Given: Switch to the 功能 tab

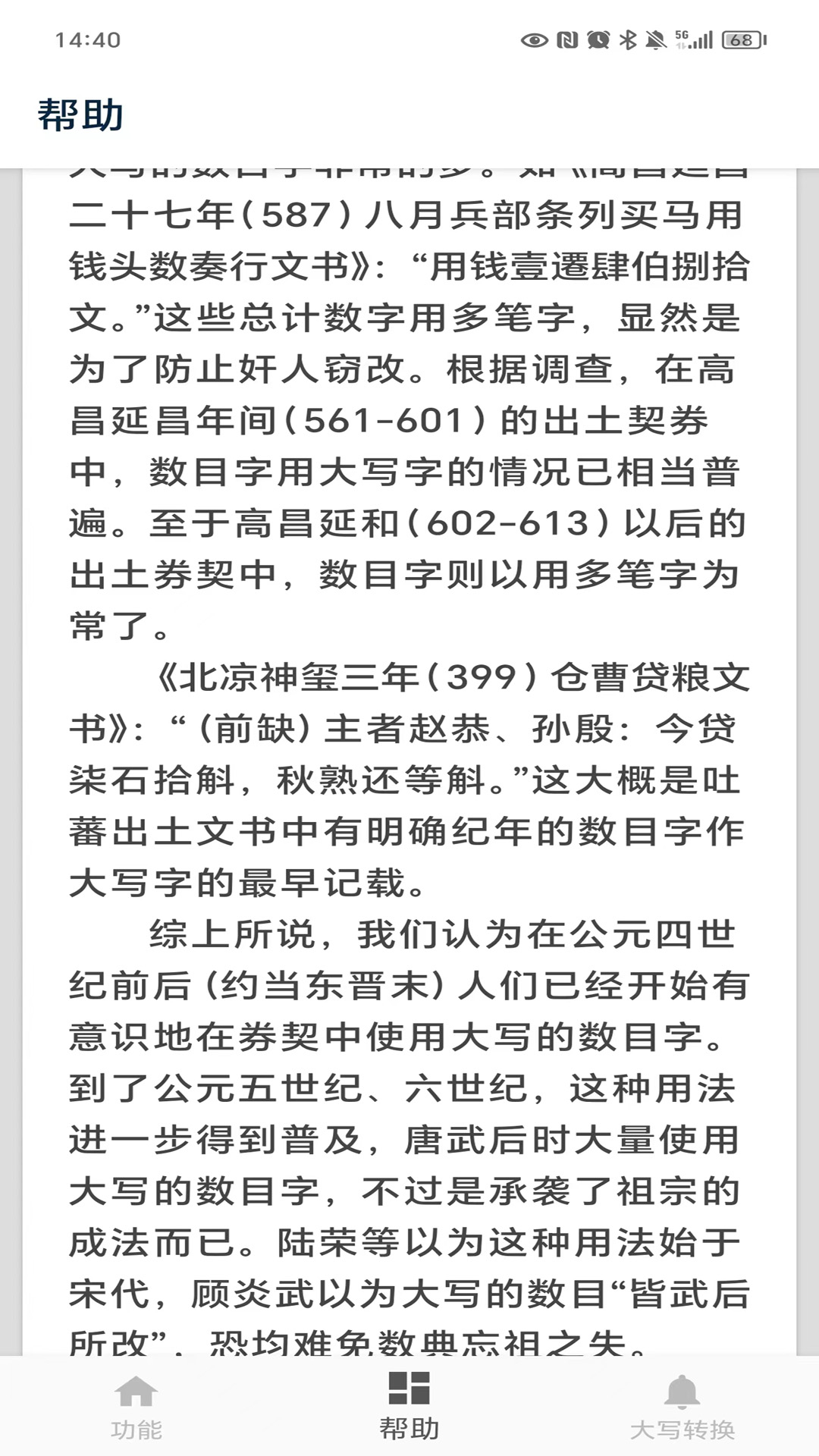Looking at the screenshot, I should (x=136, y=1407).
